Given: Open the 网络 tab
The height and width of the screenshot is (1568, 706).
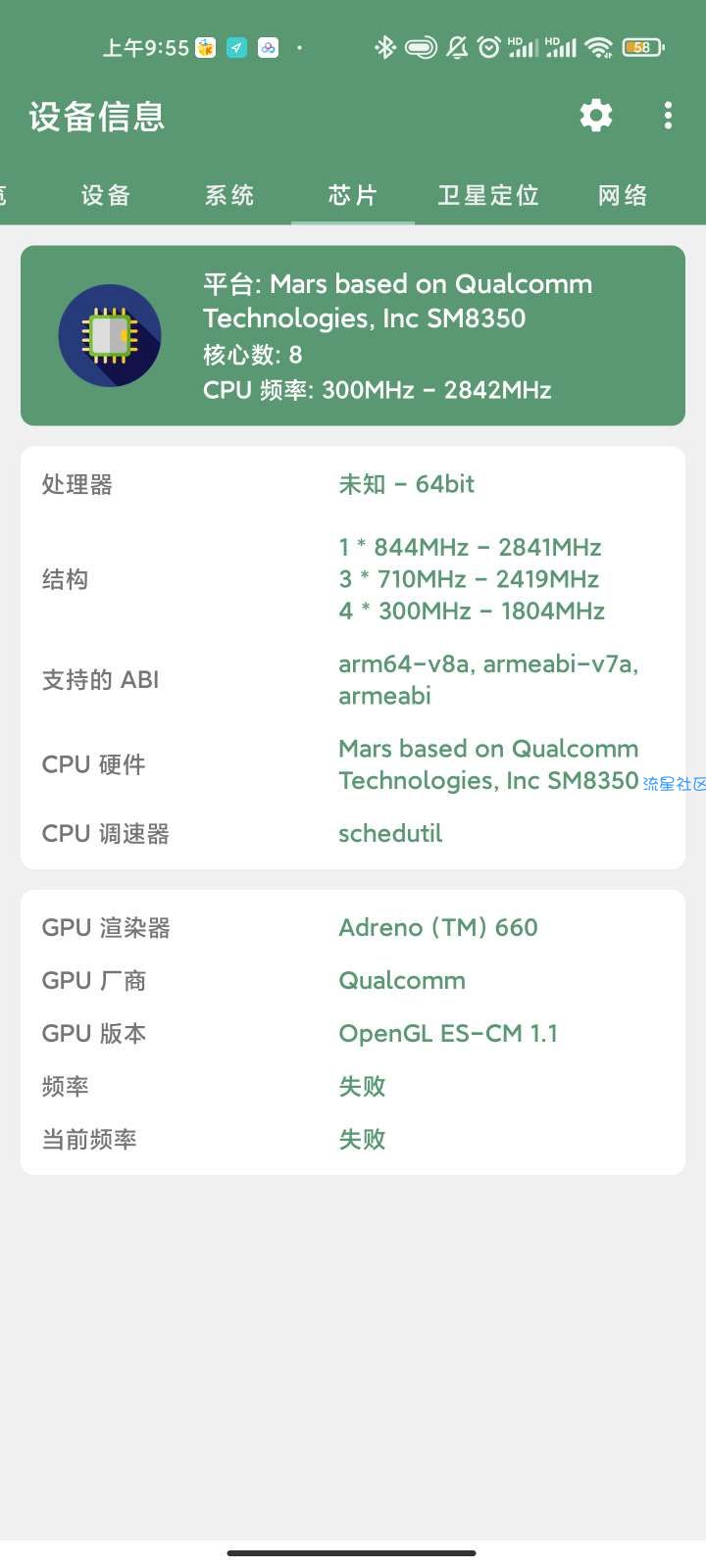Looking at the screenshot, I should pyautogui.click(x=623, y=195).
